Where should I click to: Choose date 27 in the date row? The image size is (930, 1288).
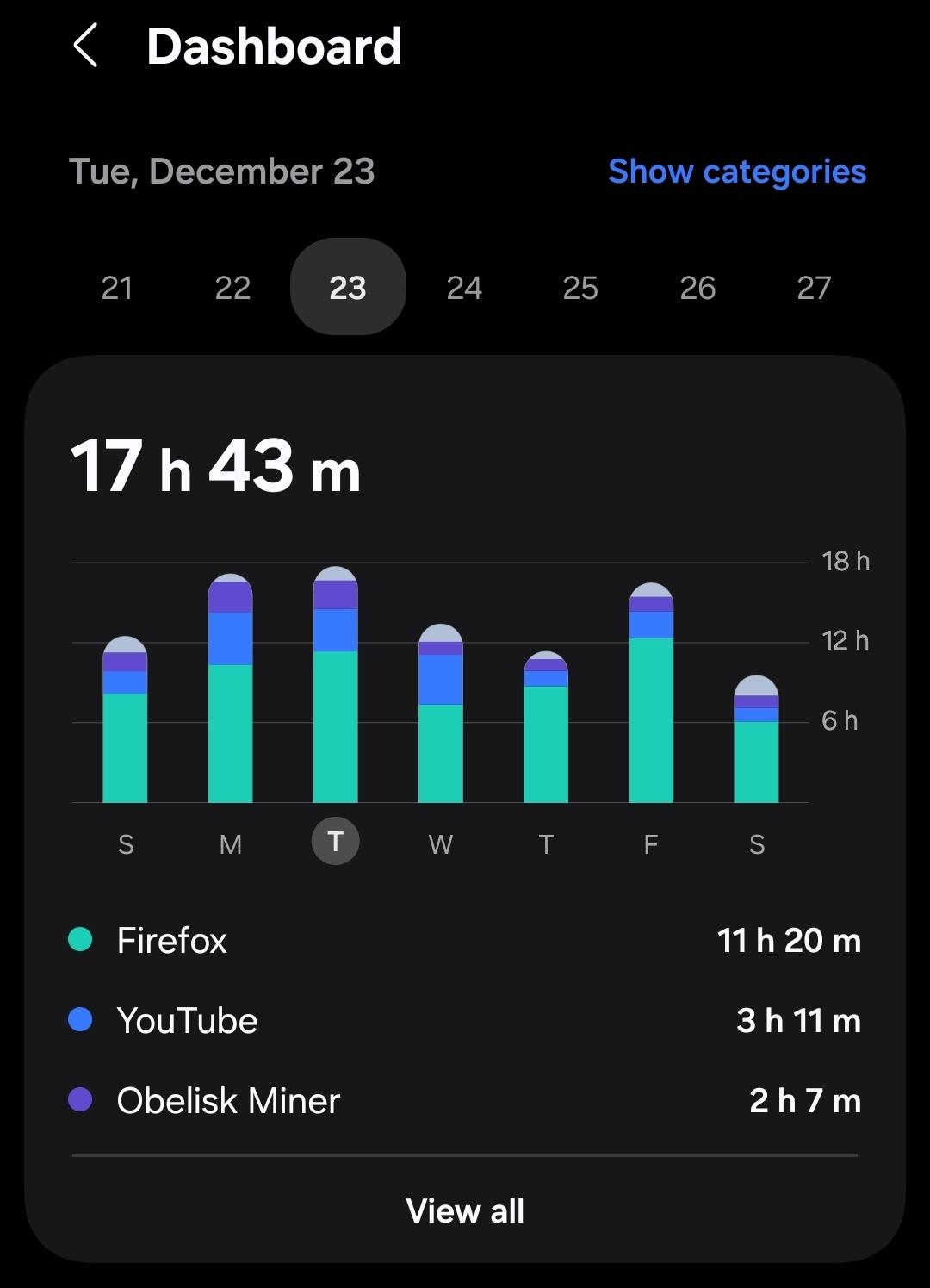click(814, 288)
